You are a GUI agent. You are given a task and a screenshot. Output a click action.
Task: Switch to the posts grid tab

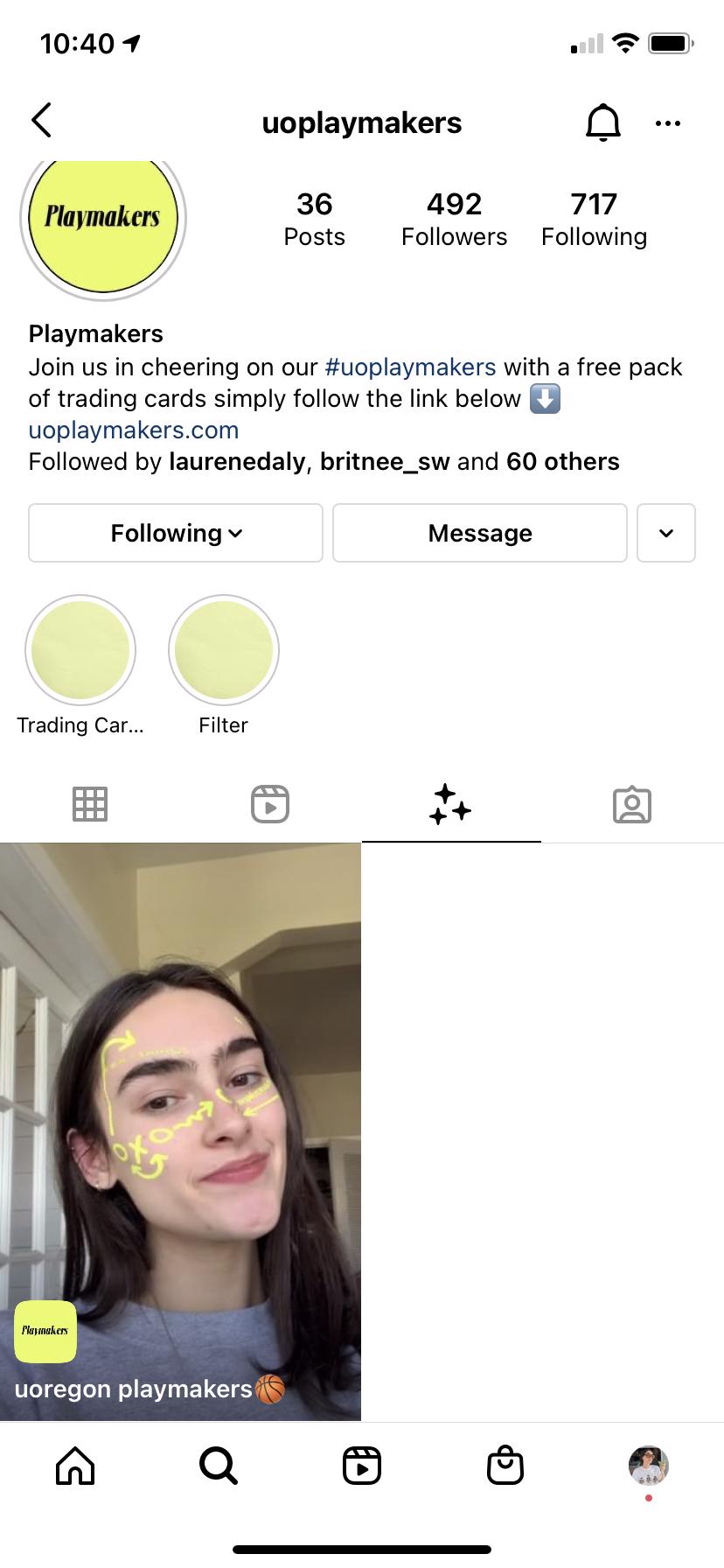point(90,803)
